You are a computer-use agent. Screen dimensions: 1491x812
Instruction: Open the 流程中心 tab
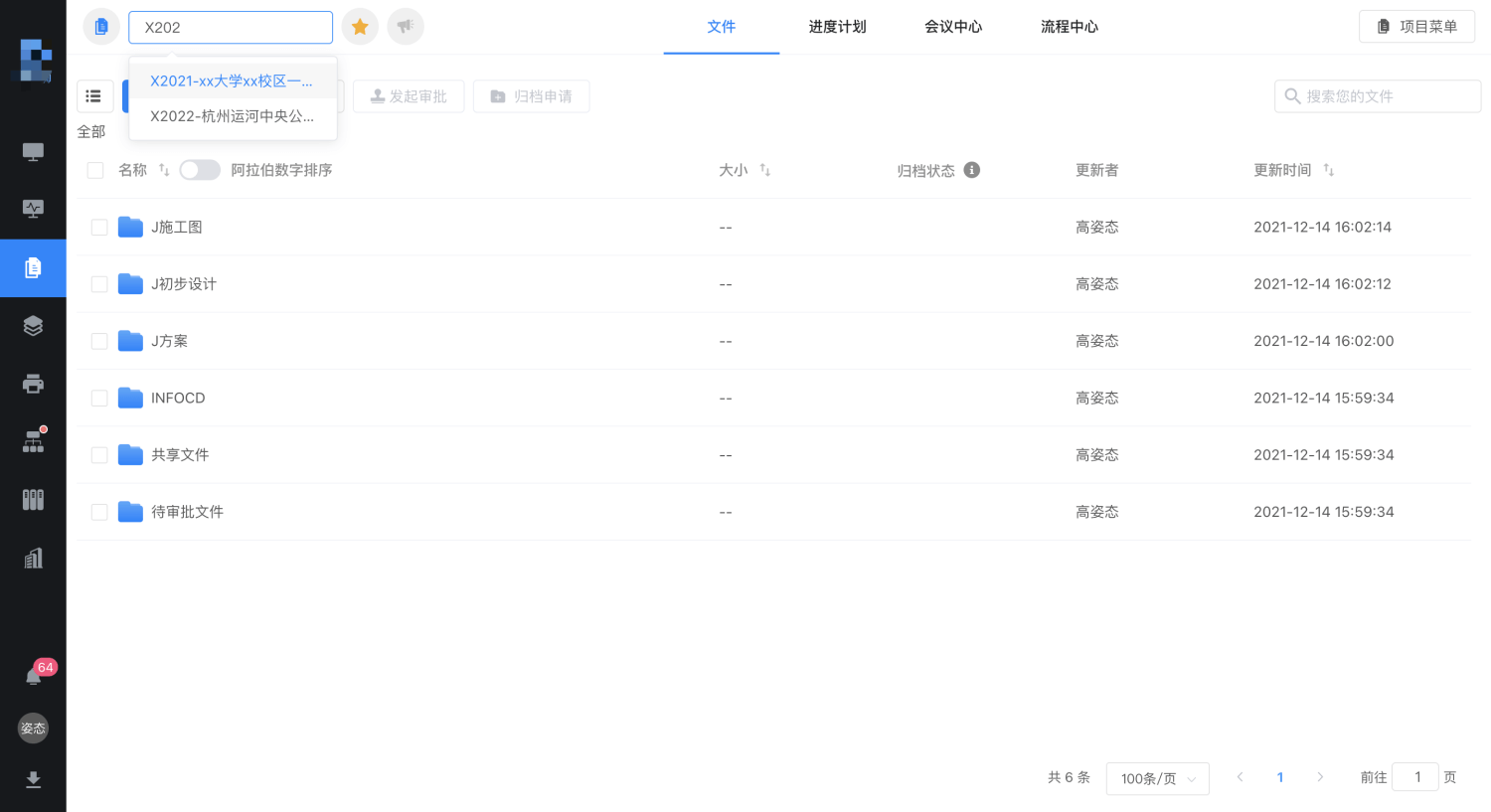pyautogui.click(x=1070, y=27)
